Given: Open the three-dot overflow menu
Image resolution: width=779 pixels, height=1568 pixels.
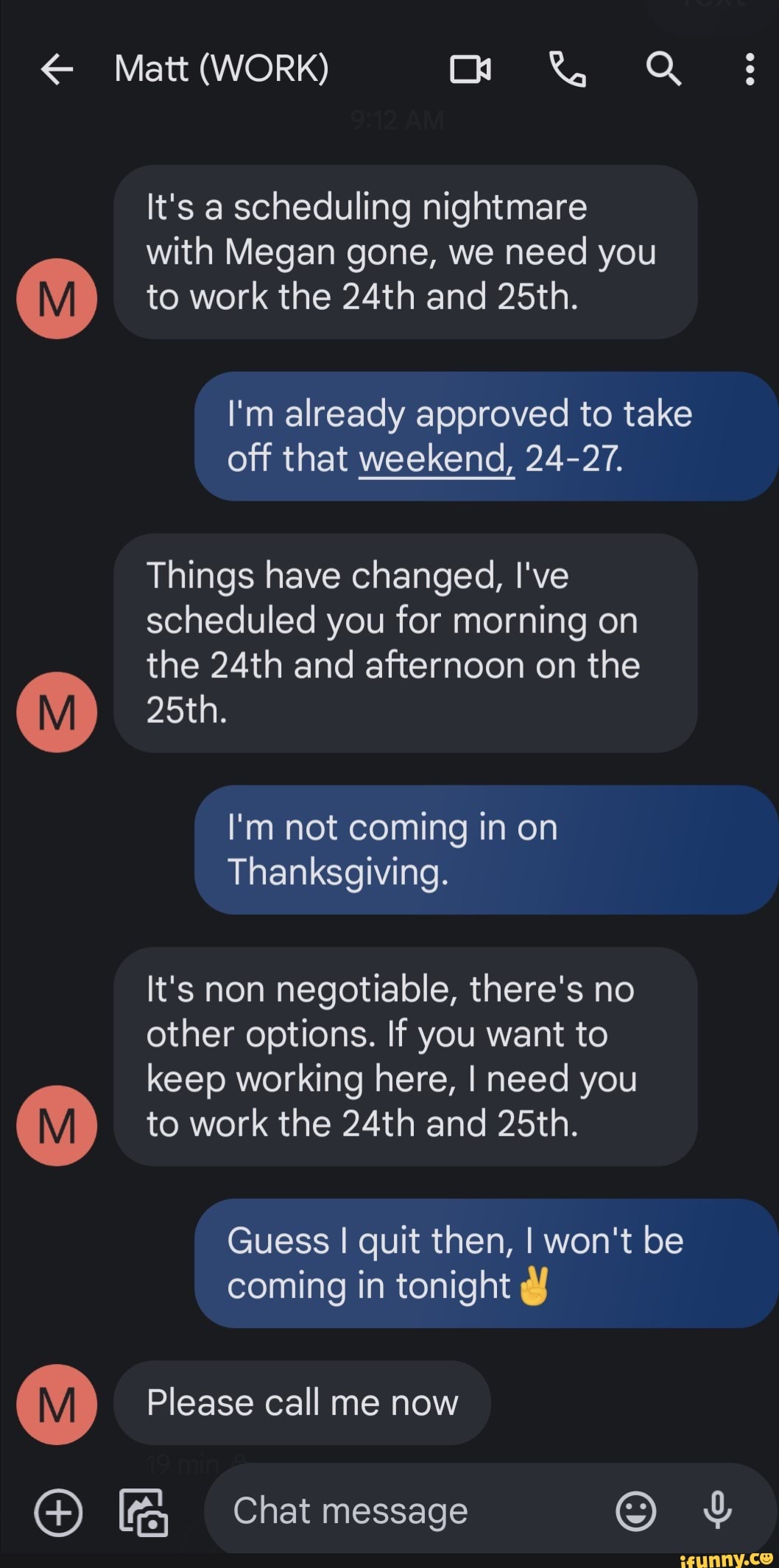Looking at the screenshot, I should [x=749, y=70].
